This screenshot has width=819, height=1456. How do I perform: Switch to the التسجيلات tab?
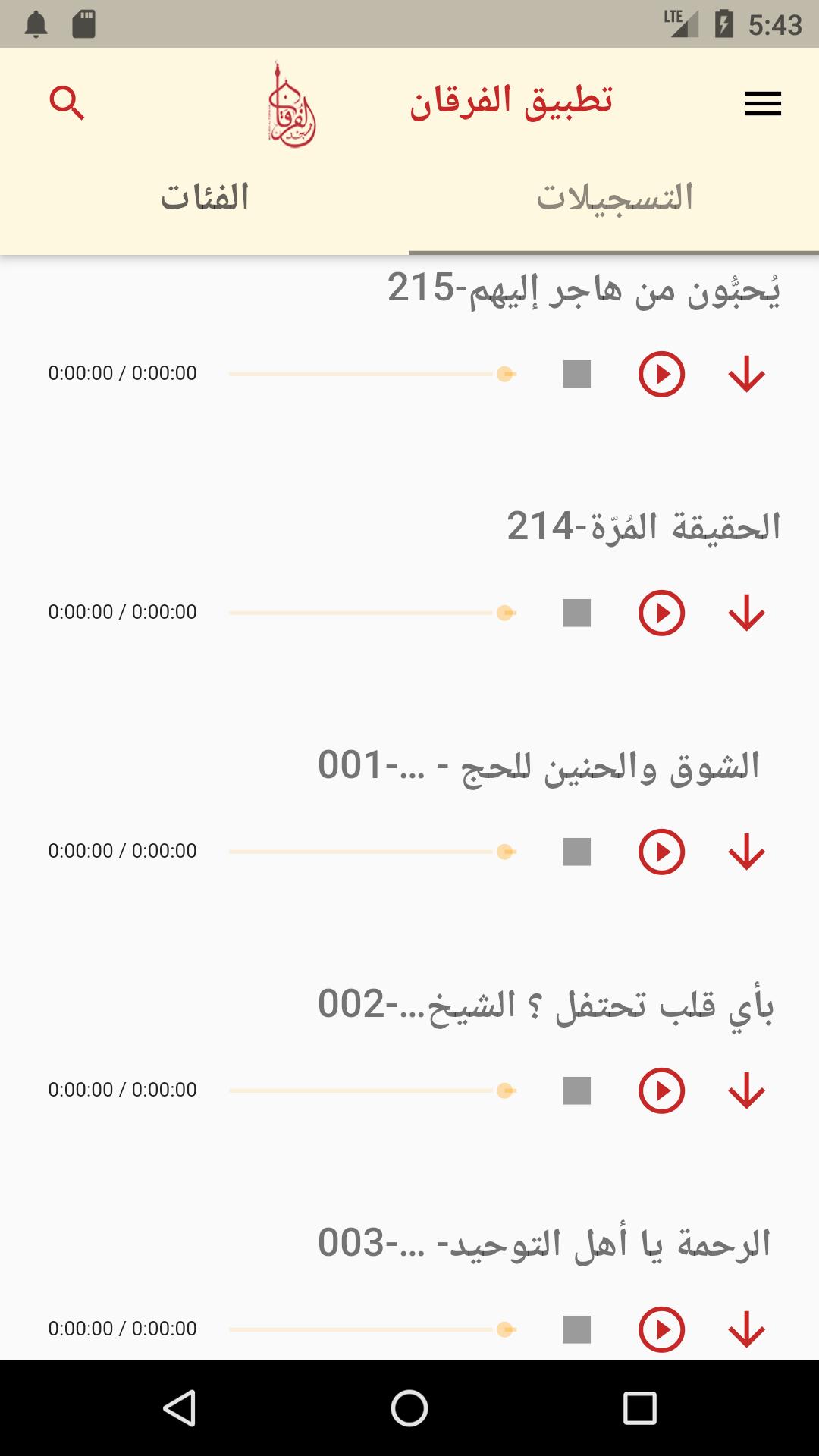(x=614, y=198)
